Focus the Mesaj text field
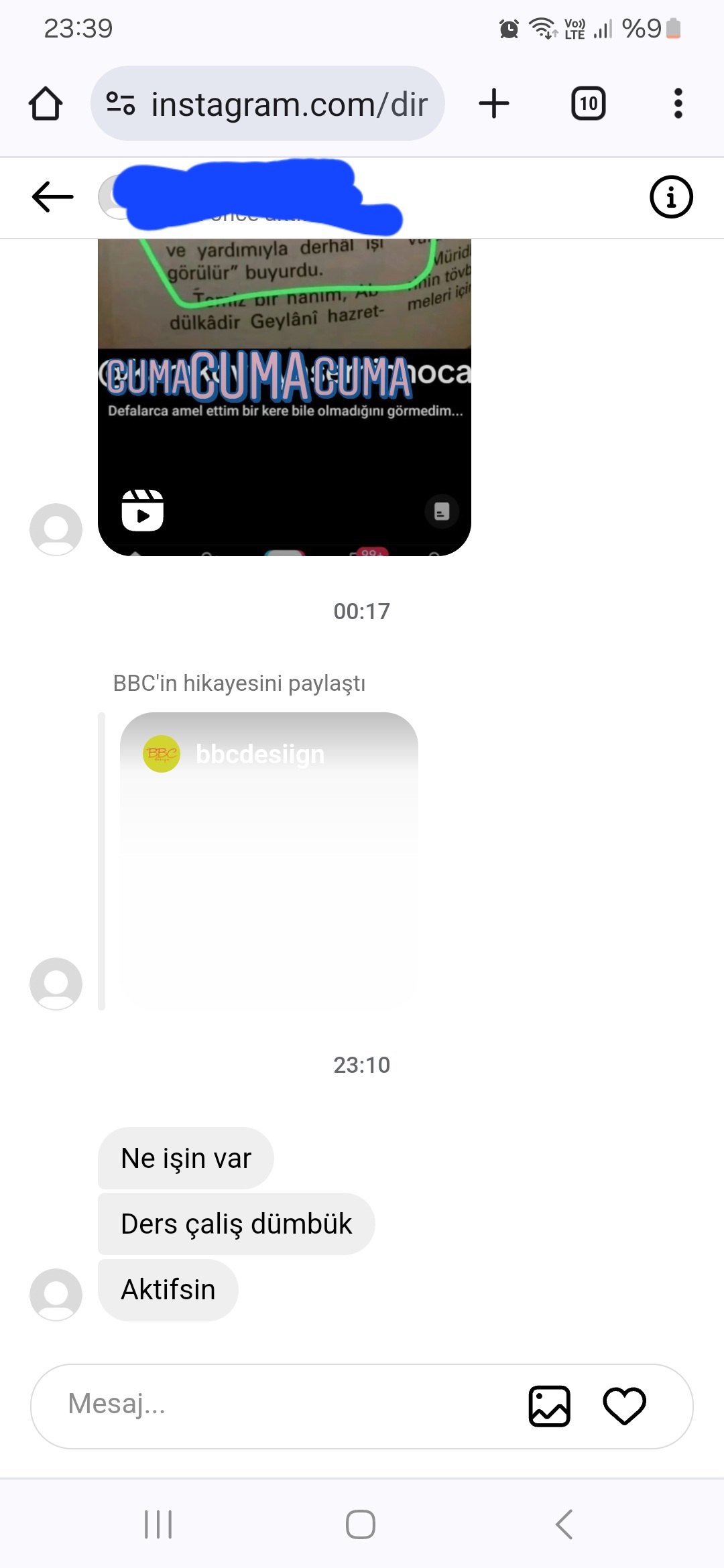This screenshot has width=724, height=1568. [x=282, y=1404]
